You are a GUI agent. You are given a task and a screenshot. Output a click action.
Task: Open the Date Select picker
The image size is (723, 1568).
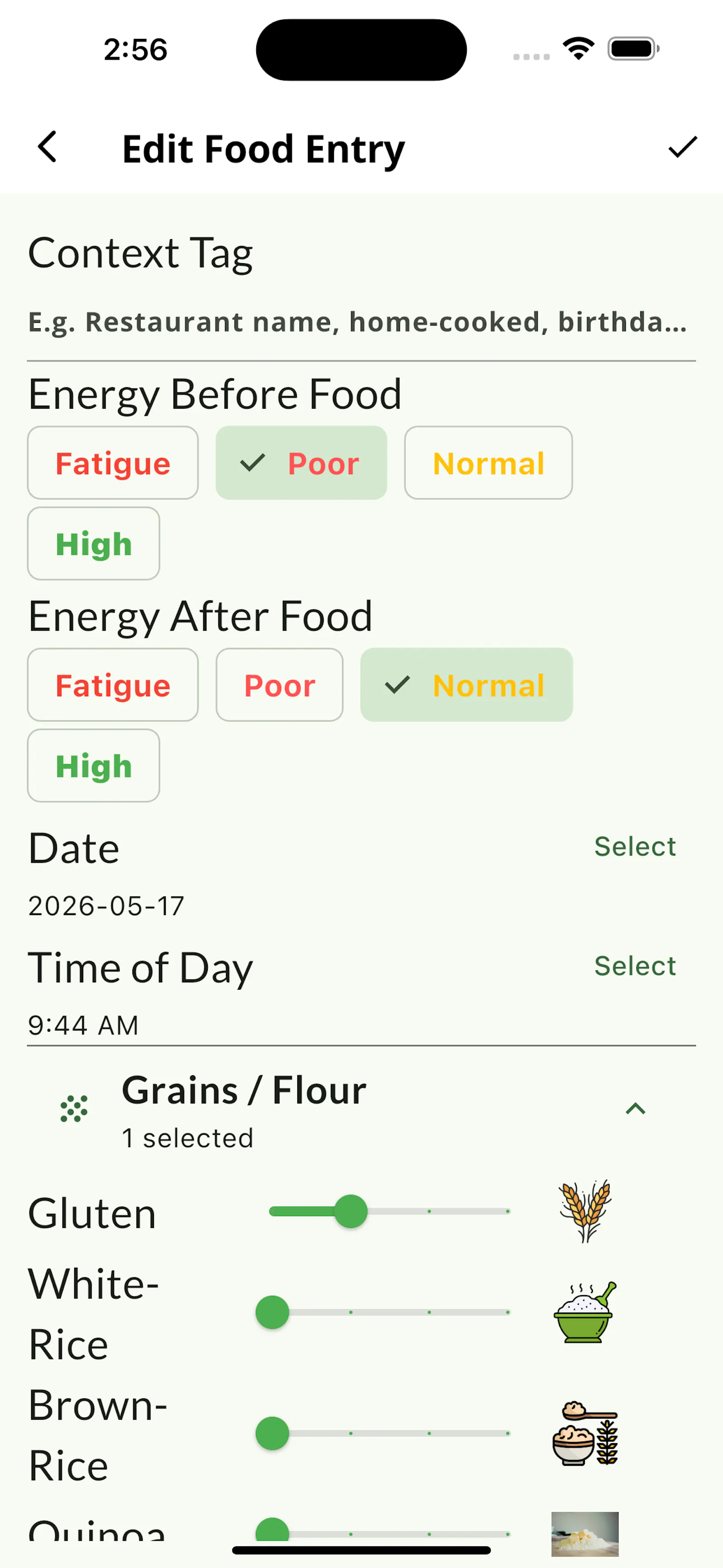635,847
